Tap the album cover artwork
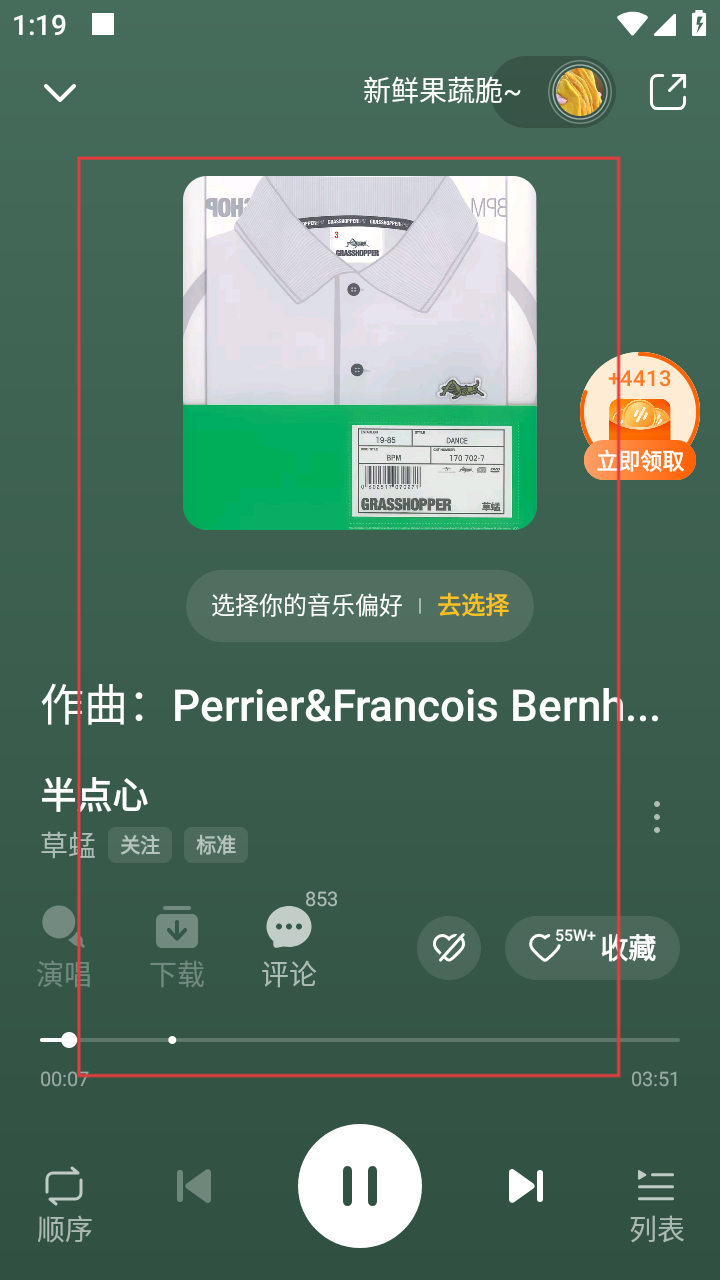720x1280 pixels. [360, 352]
